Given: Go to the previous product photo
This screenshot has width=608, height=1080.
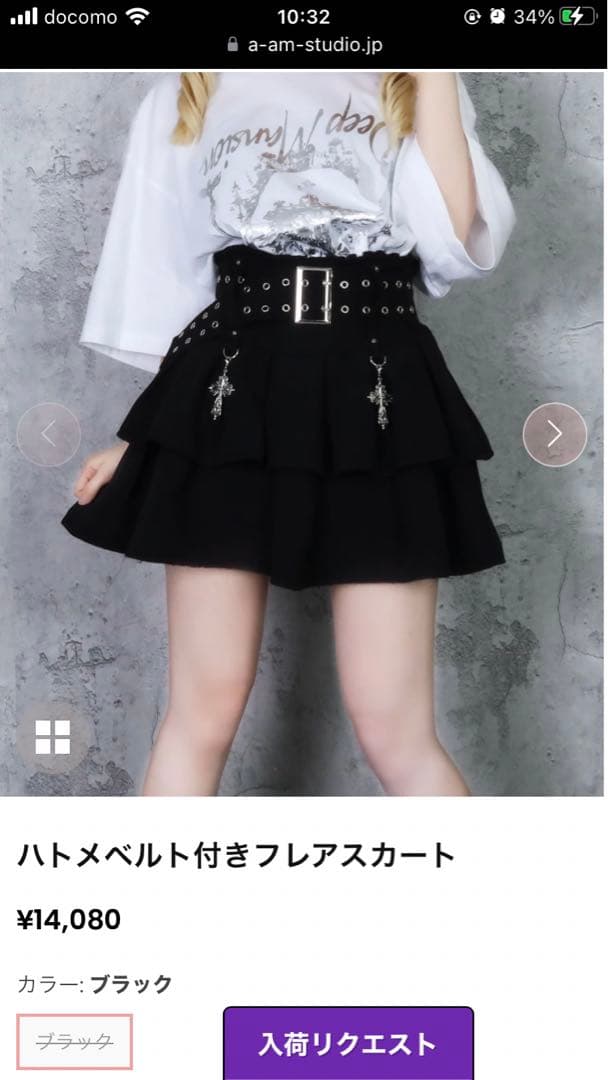Looking at the screenshot, I should pyautogui.click(x=48, y=434).
